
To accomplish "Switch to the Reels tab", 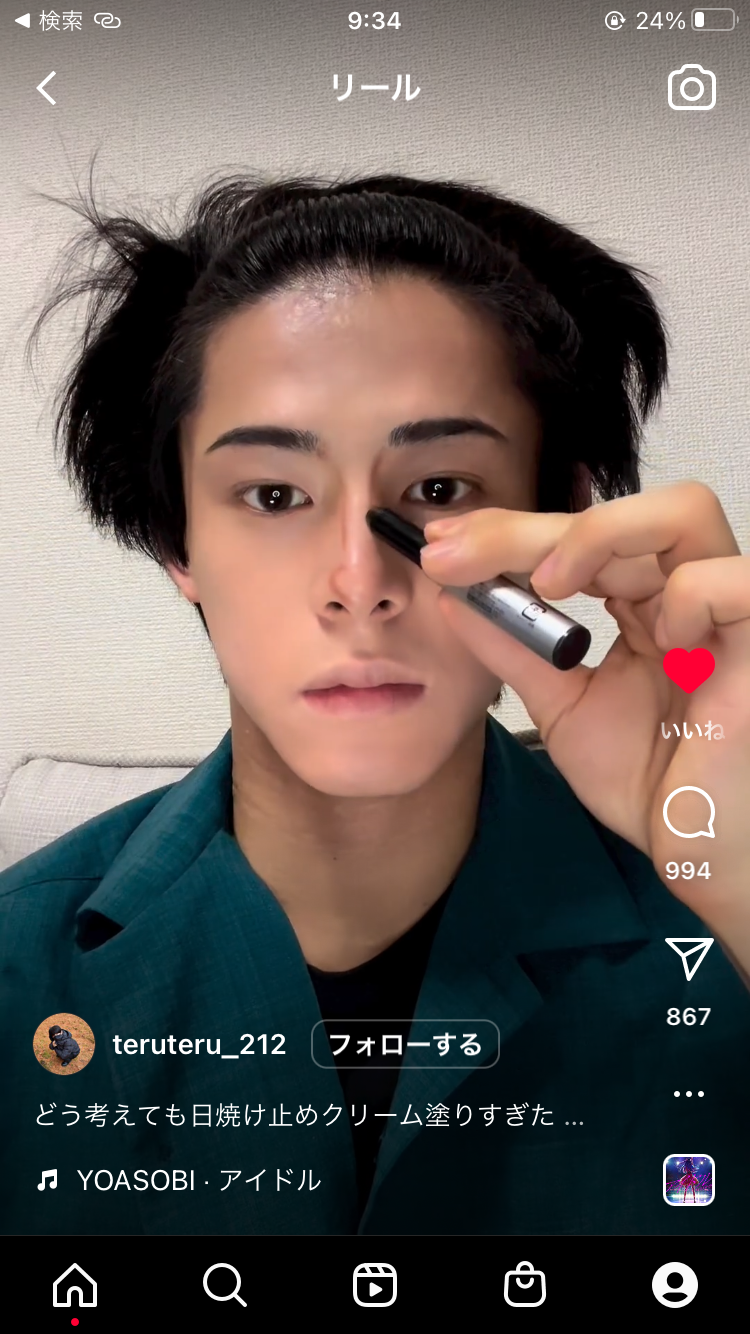I will pos(375,1285).
